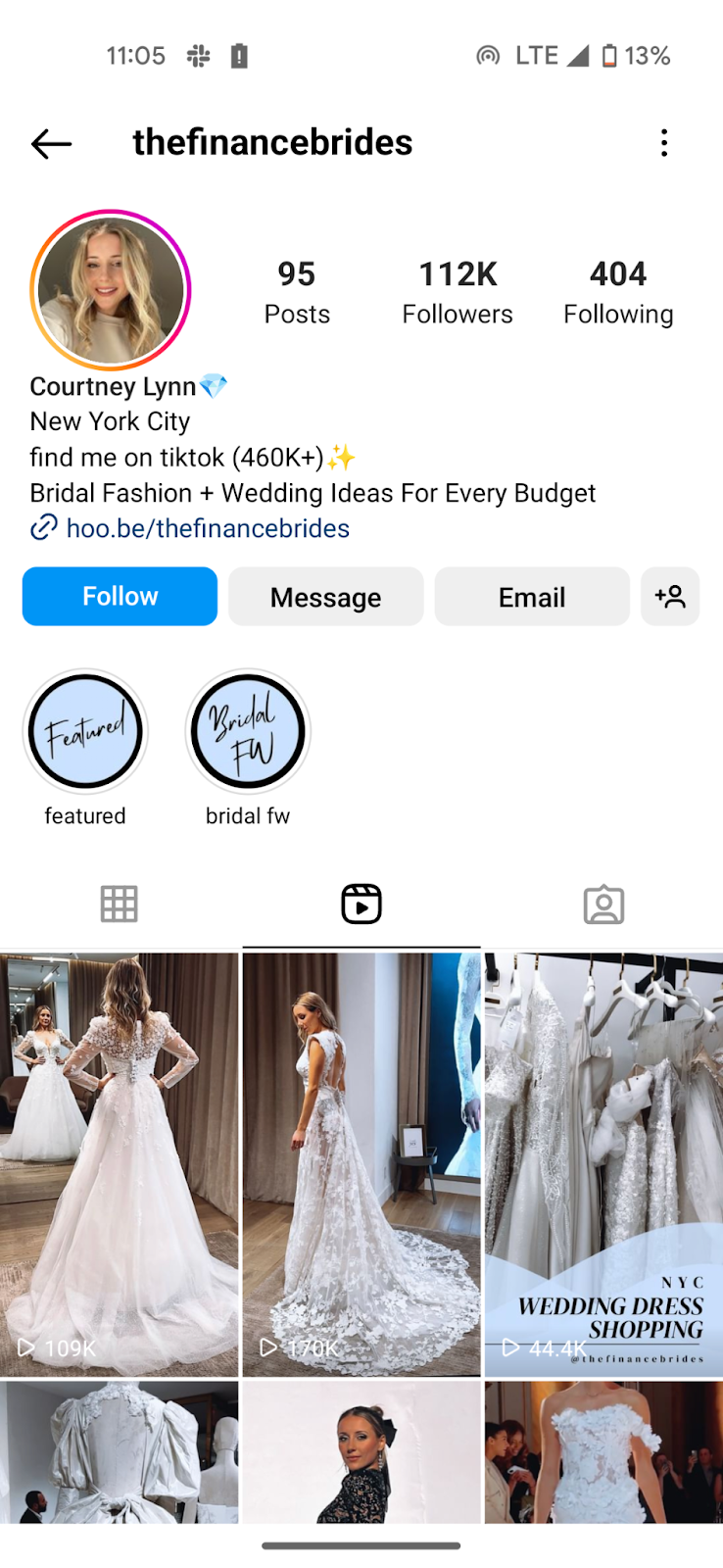This screenshot has width=723, height=1568.
Task: Select the Reels tab
Action: tap(361, 904)
